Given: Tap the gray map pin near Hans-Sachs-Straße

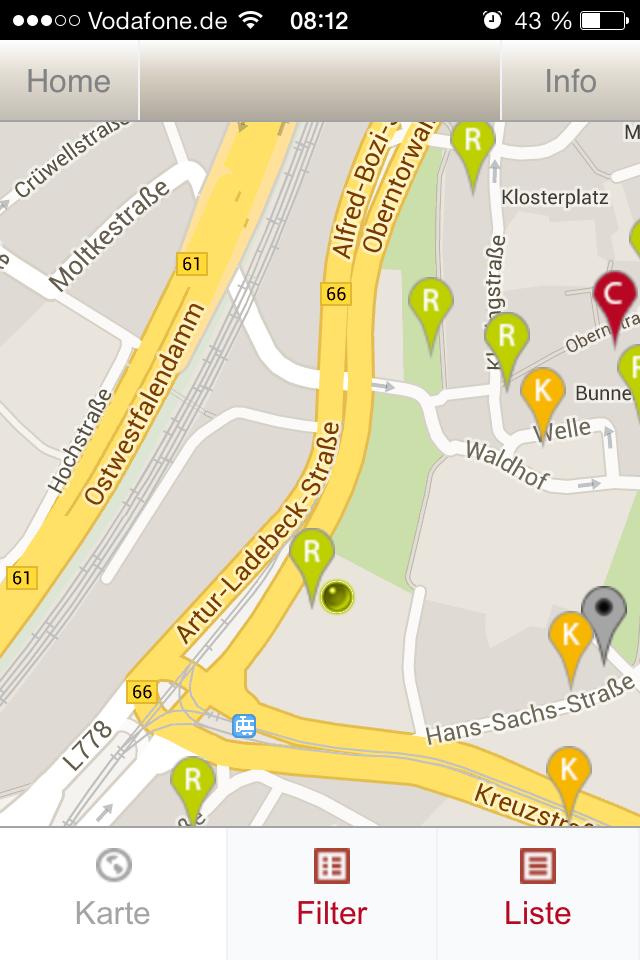Looking at the screenshot, I should pos(603,612).
